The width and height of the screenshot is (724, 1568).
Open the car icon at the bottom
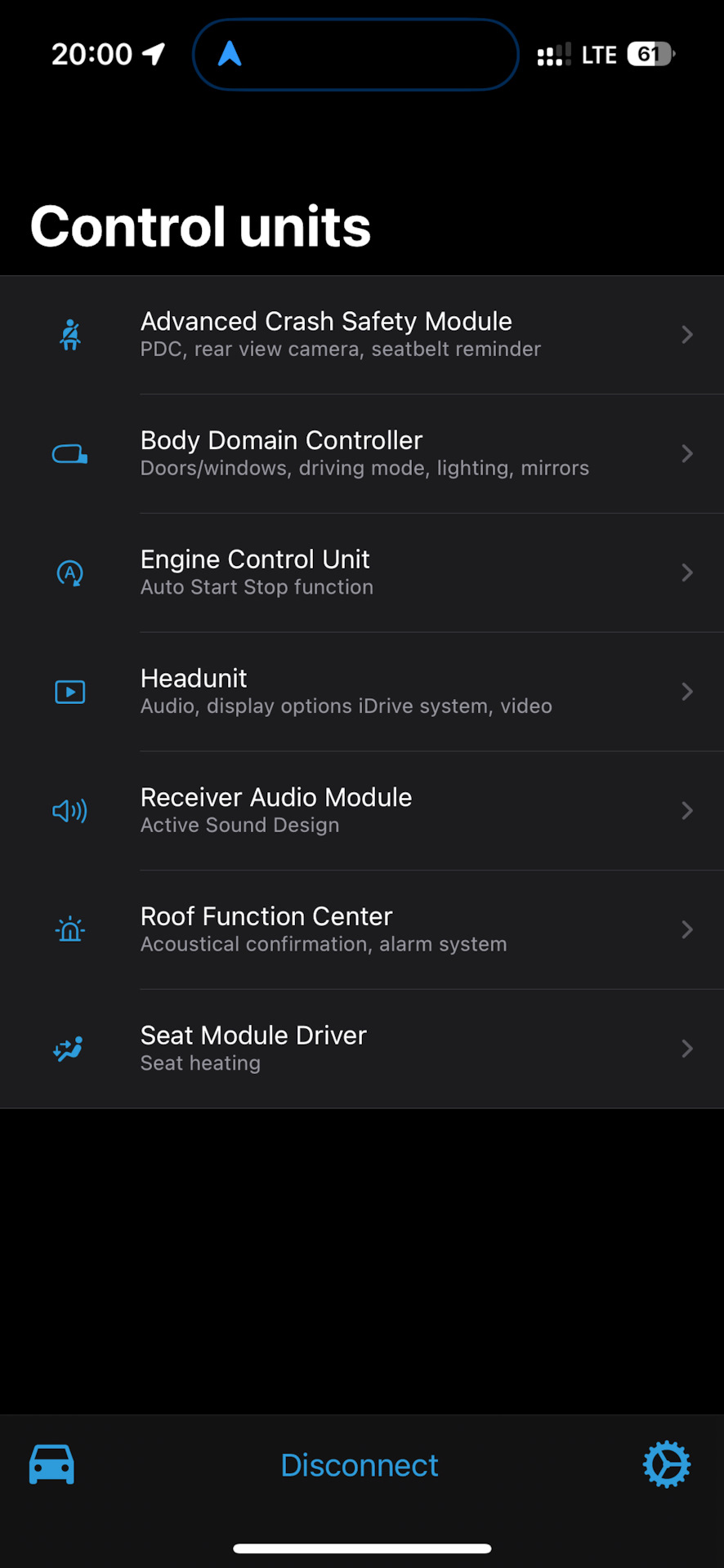click(51, 1464)
